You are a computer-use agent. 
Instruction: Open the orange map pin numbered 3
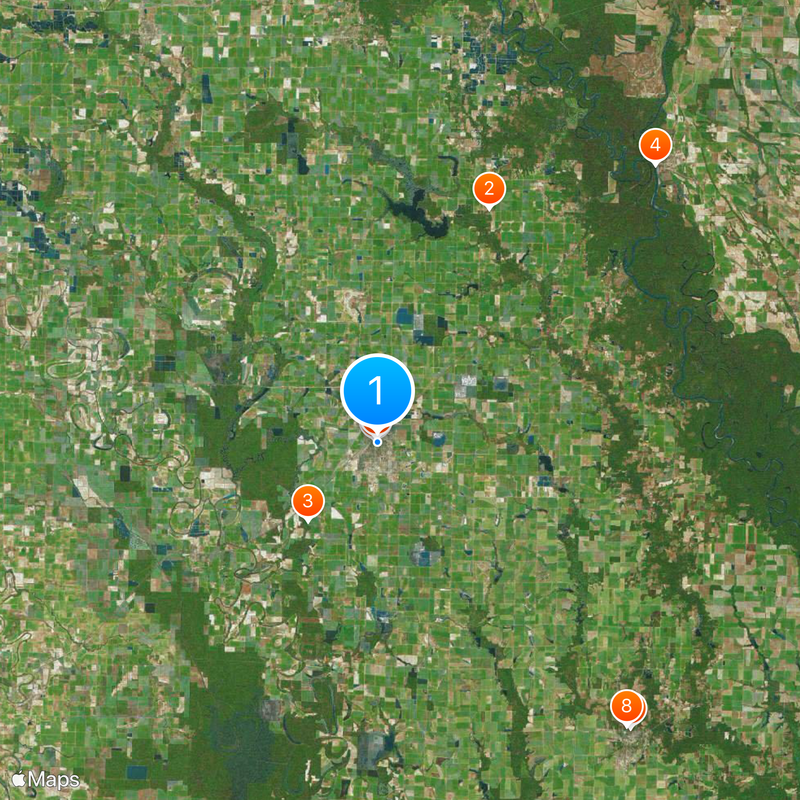click(308, 501)
